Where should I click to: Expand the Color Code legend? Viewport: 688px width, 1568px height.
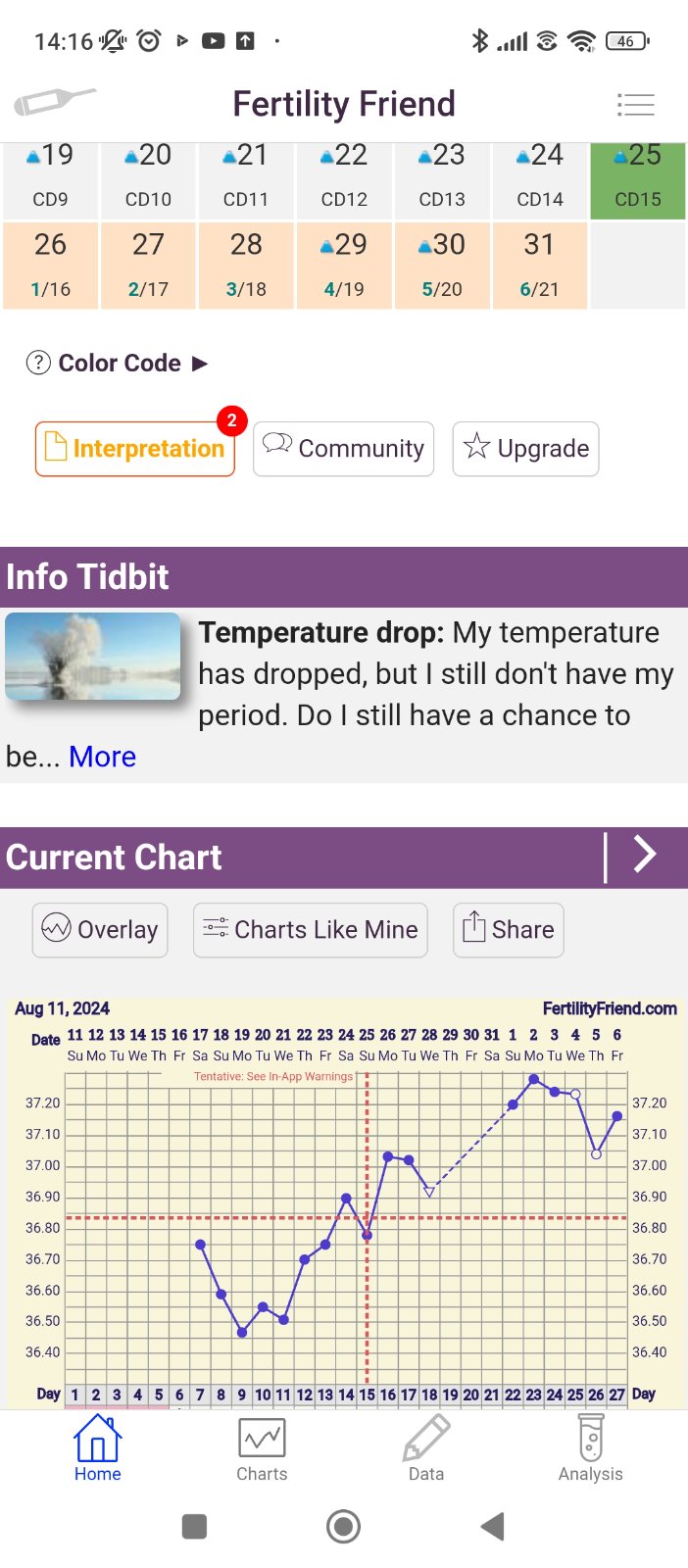[119, 364]
